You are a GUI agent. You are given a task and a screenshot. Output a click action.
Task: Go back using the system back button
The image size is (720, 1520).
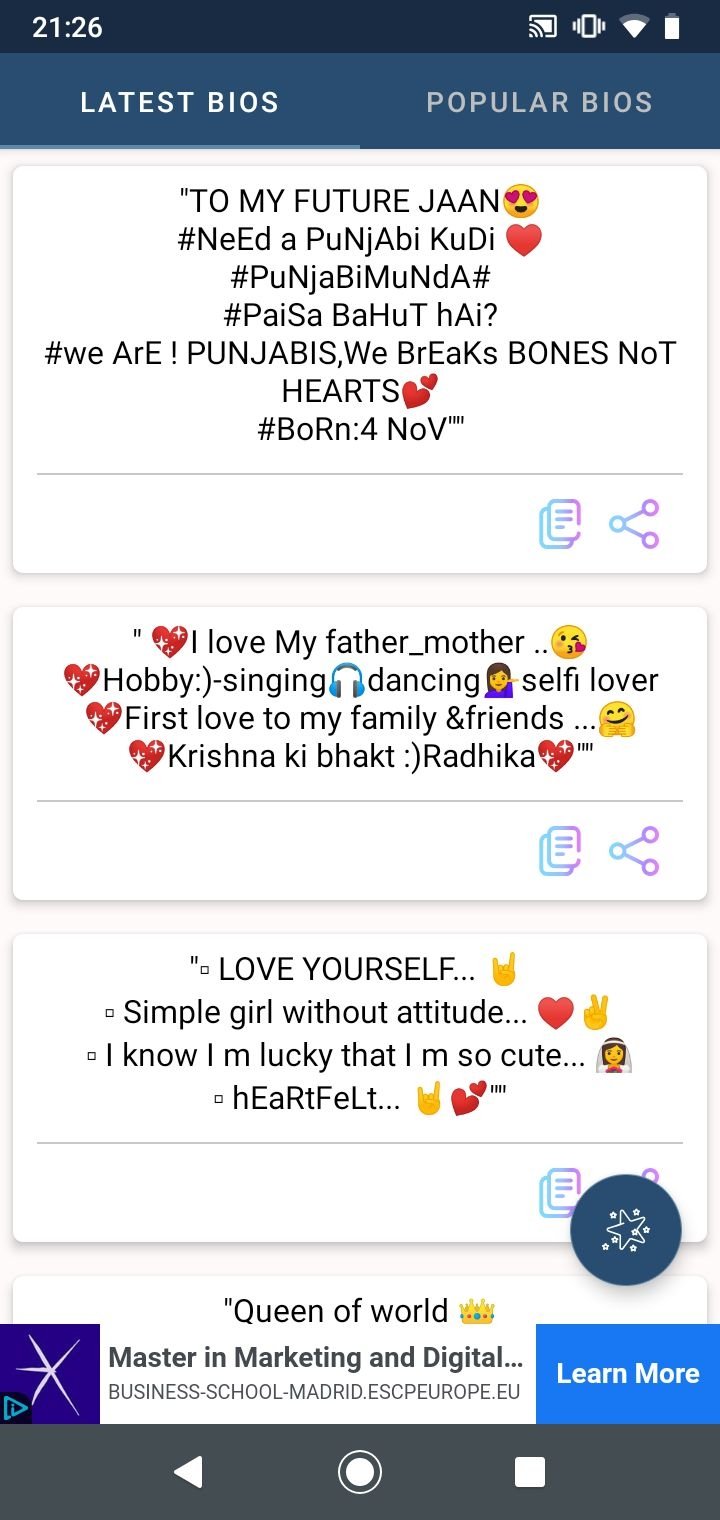pos(188,1472)
